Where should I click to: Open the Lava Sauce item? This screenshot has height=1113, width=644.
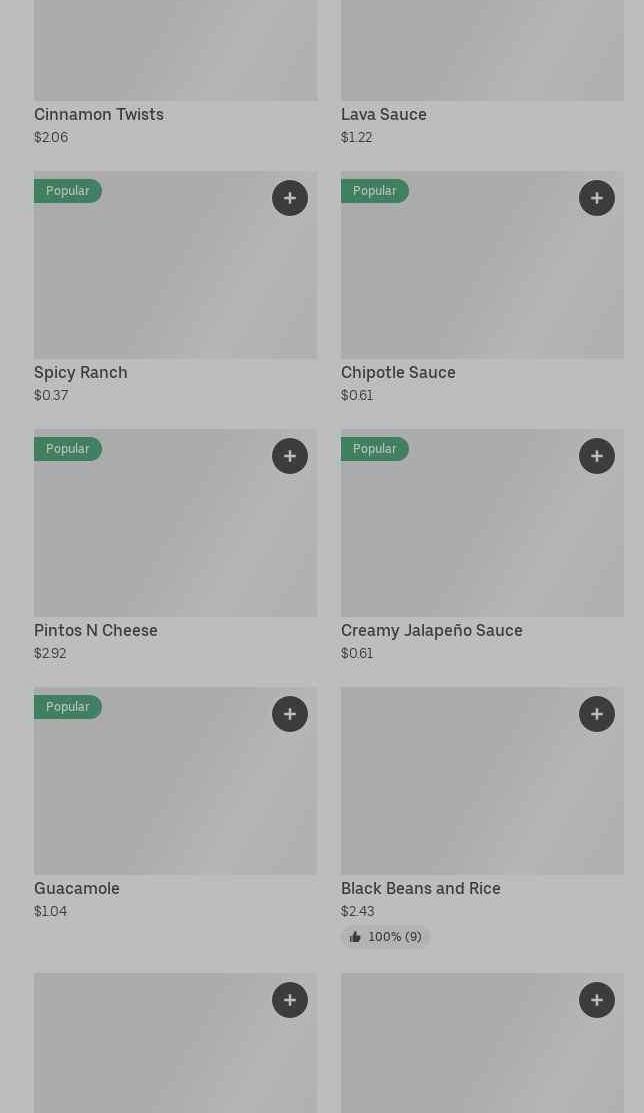(x=384, y=114)
